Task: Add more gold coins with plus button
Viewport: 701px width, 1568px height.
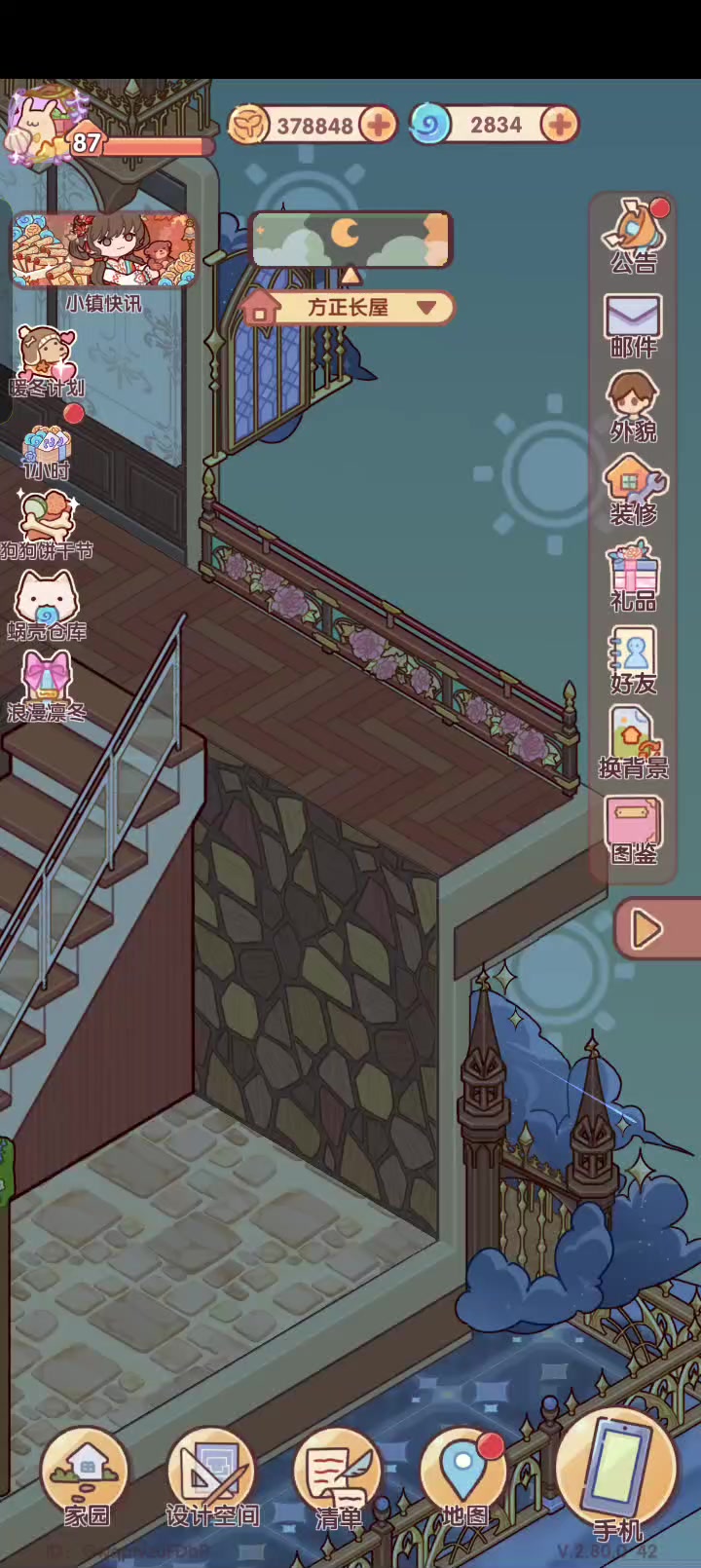Action: [x=378, y=125]
